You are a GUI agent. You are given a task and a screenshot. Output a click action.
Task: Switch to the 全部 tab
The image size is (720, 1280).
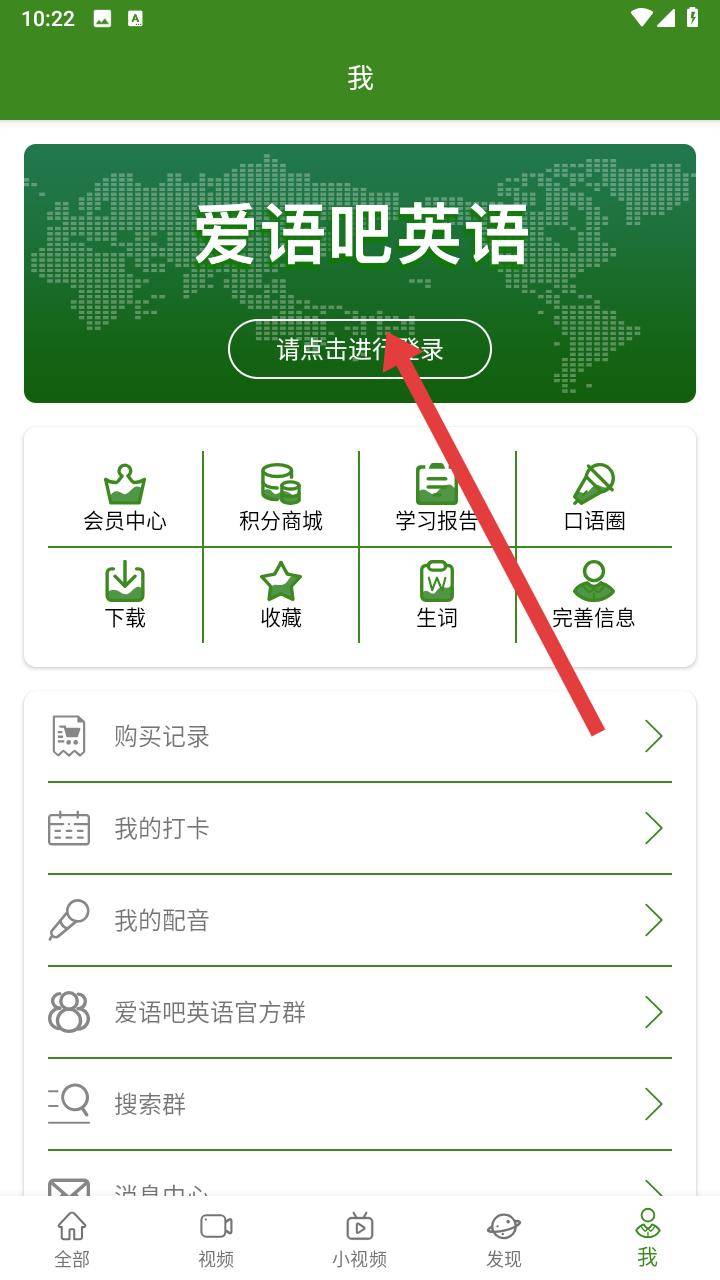coord(72,1239)
